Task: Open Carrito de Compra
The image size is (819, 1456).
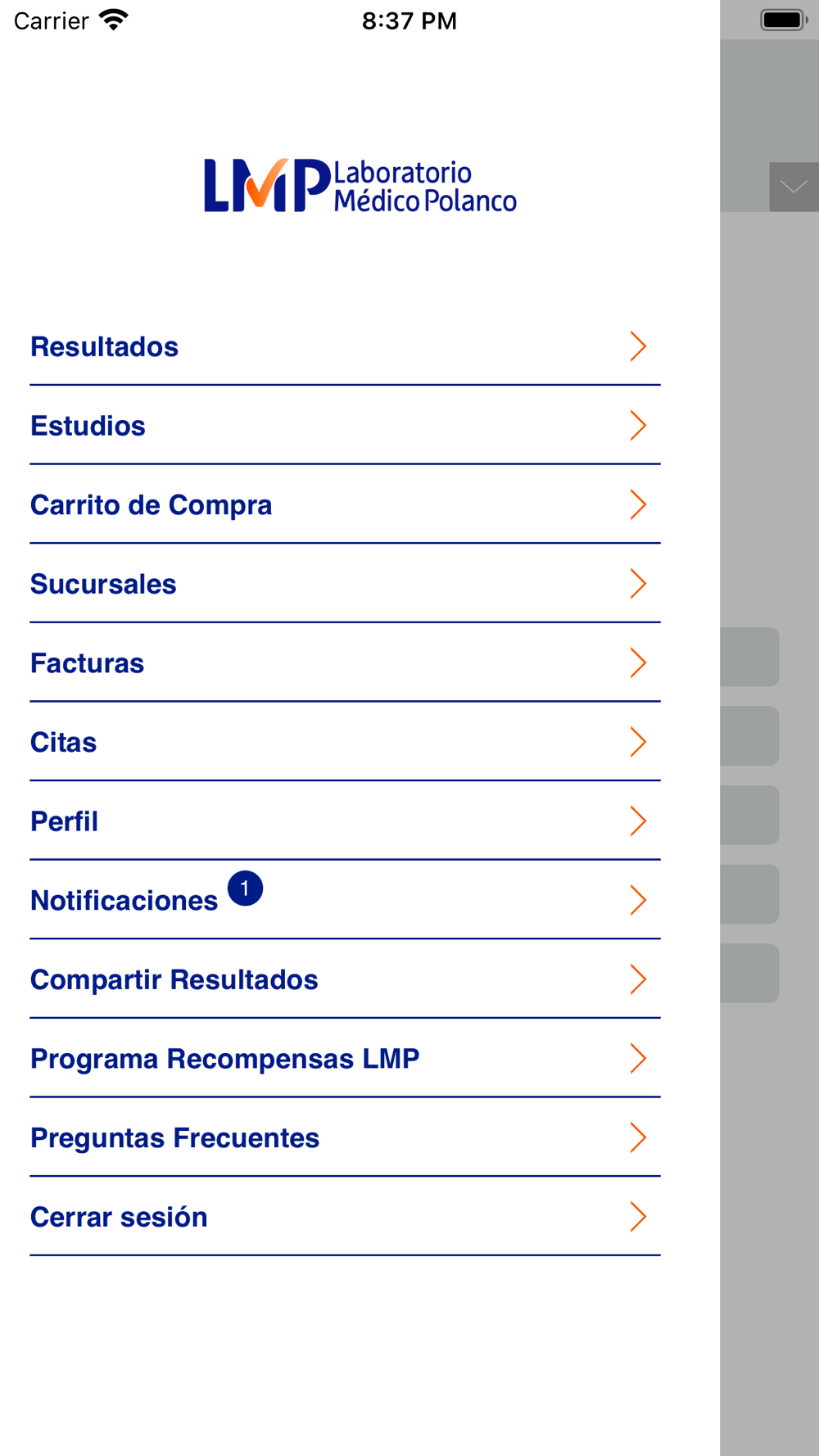Action: 345,504
